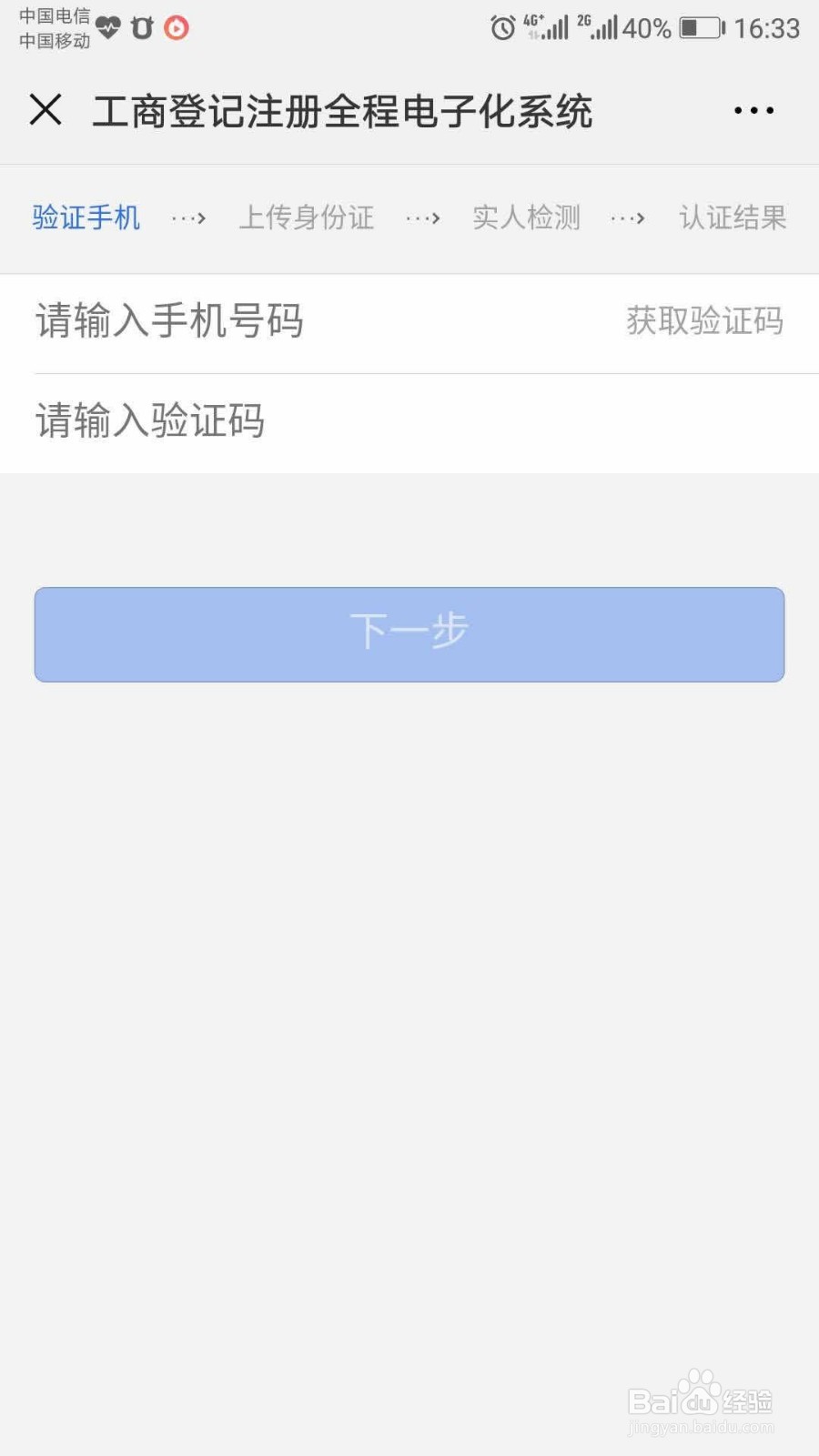Click the arrow between 验证手机 and 上传身份证
The width and height of the screenshot is (819, 1456).
[x=187, y=218]
